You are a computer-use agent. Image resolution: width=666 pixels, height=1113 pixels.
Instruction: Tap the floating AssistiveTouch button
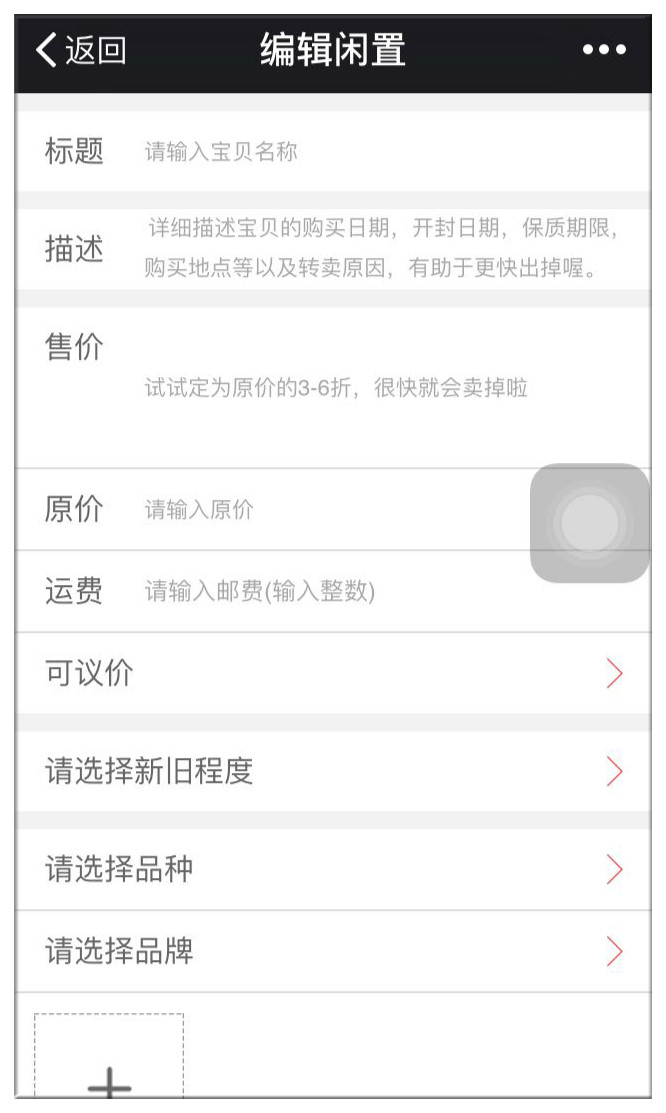point(590,523)
